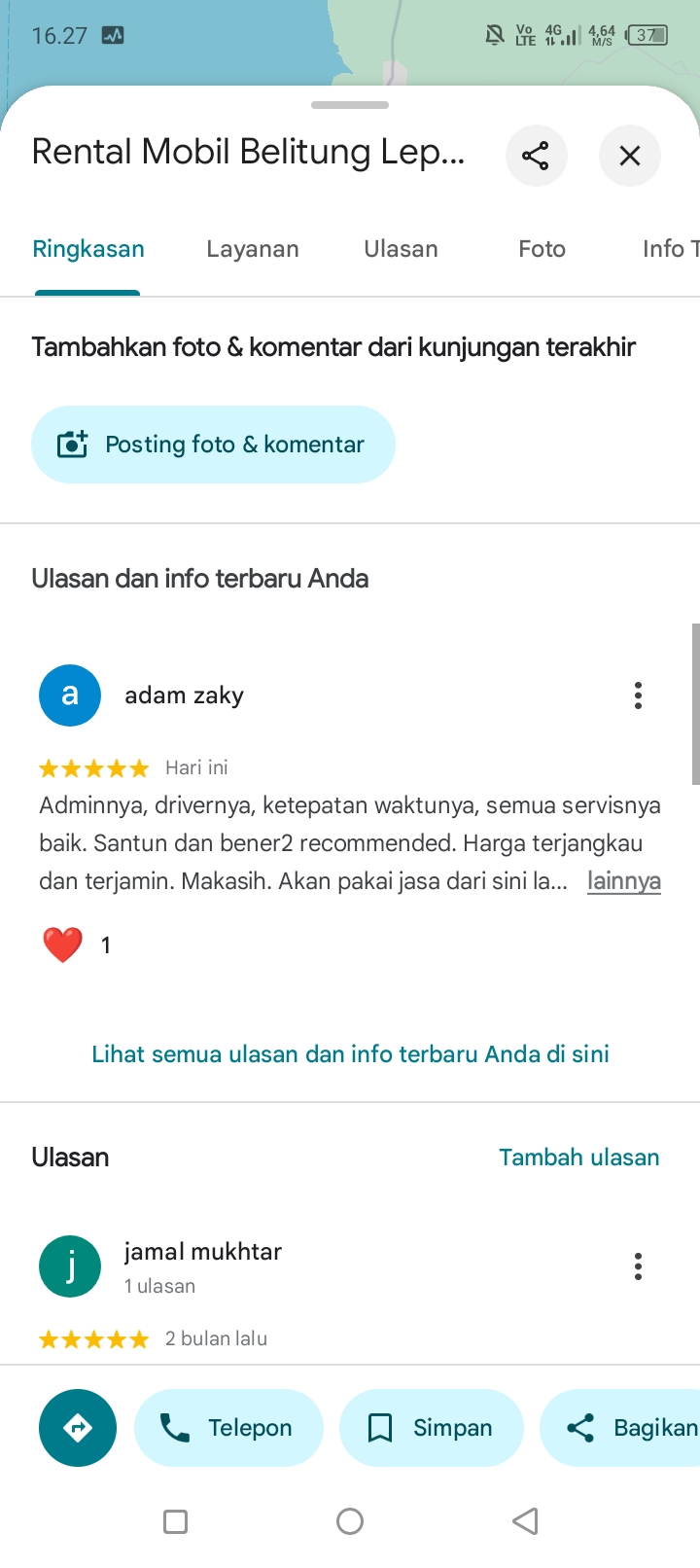This screenshot has width=700, height=1568.
Task: Expand adam zaky's review with lainnya
Action: click(624, 881)
